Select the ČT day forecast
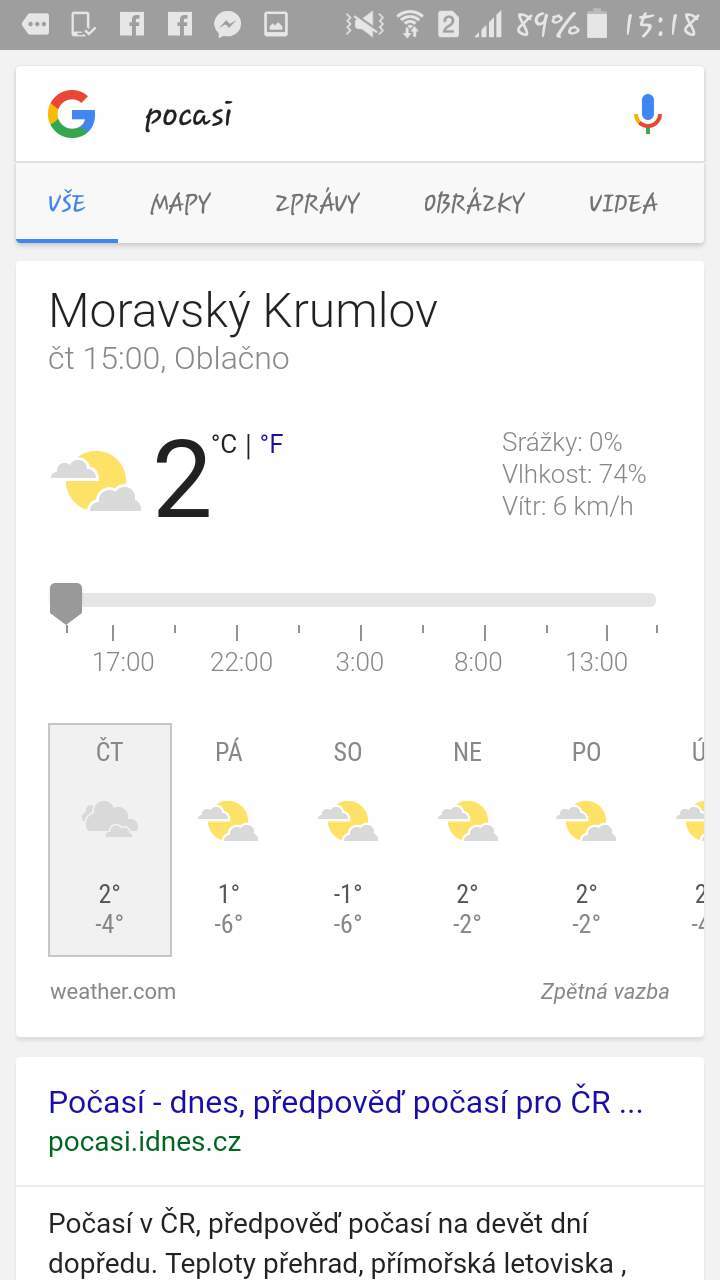The height and width of the screenshot is (1280, 720). tap(110, 840)
